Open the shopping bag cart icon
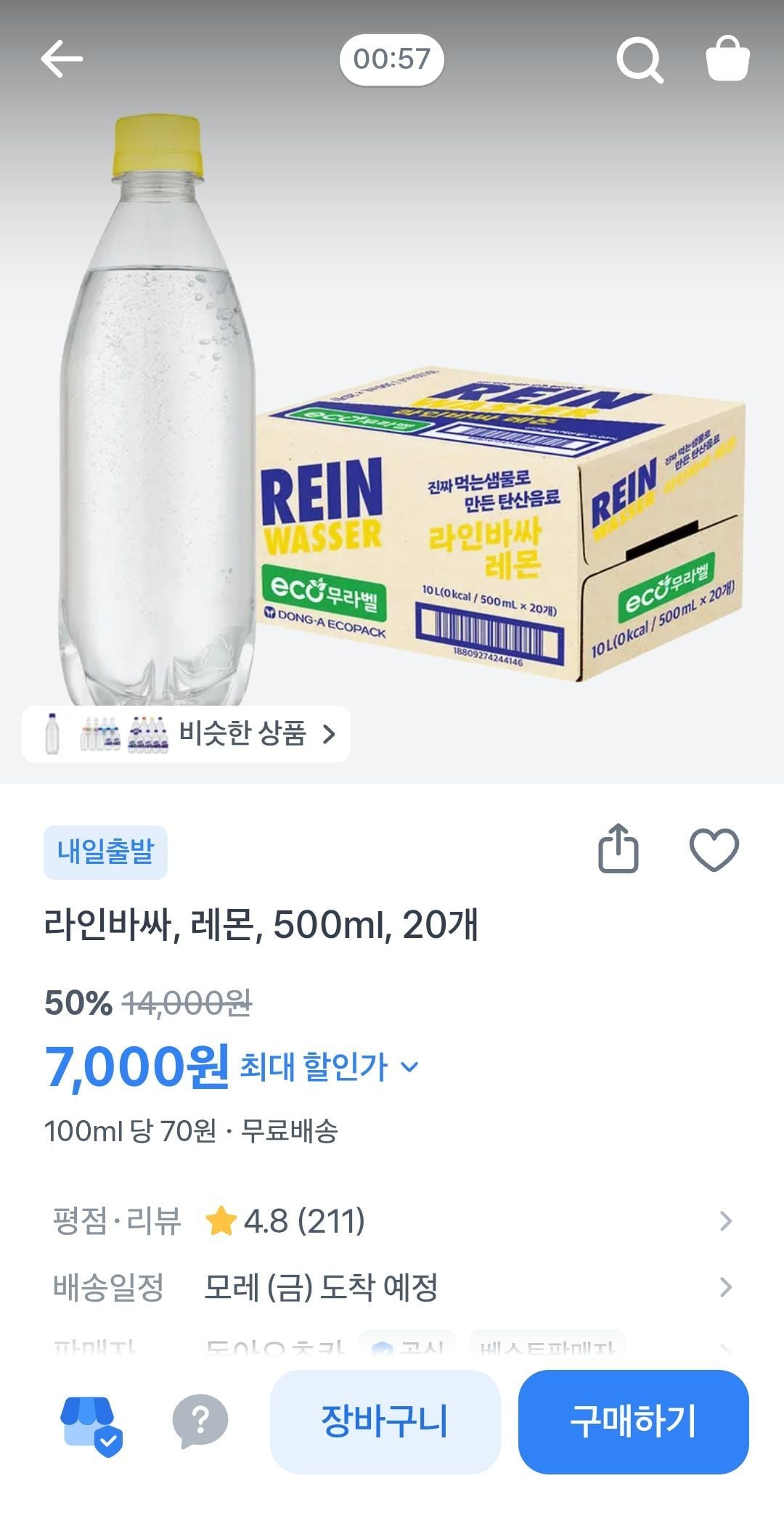This screenshot has height=1518, width=784. pos(727,59)
